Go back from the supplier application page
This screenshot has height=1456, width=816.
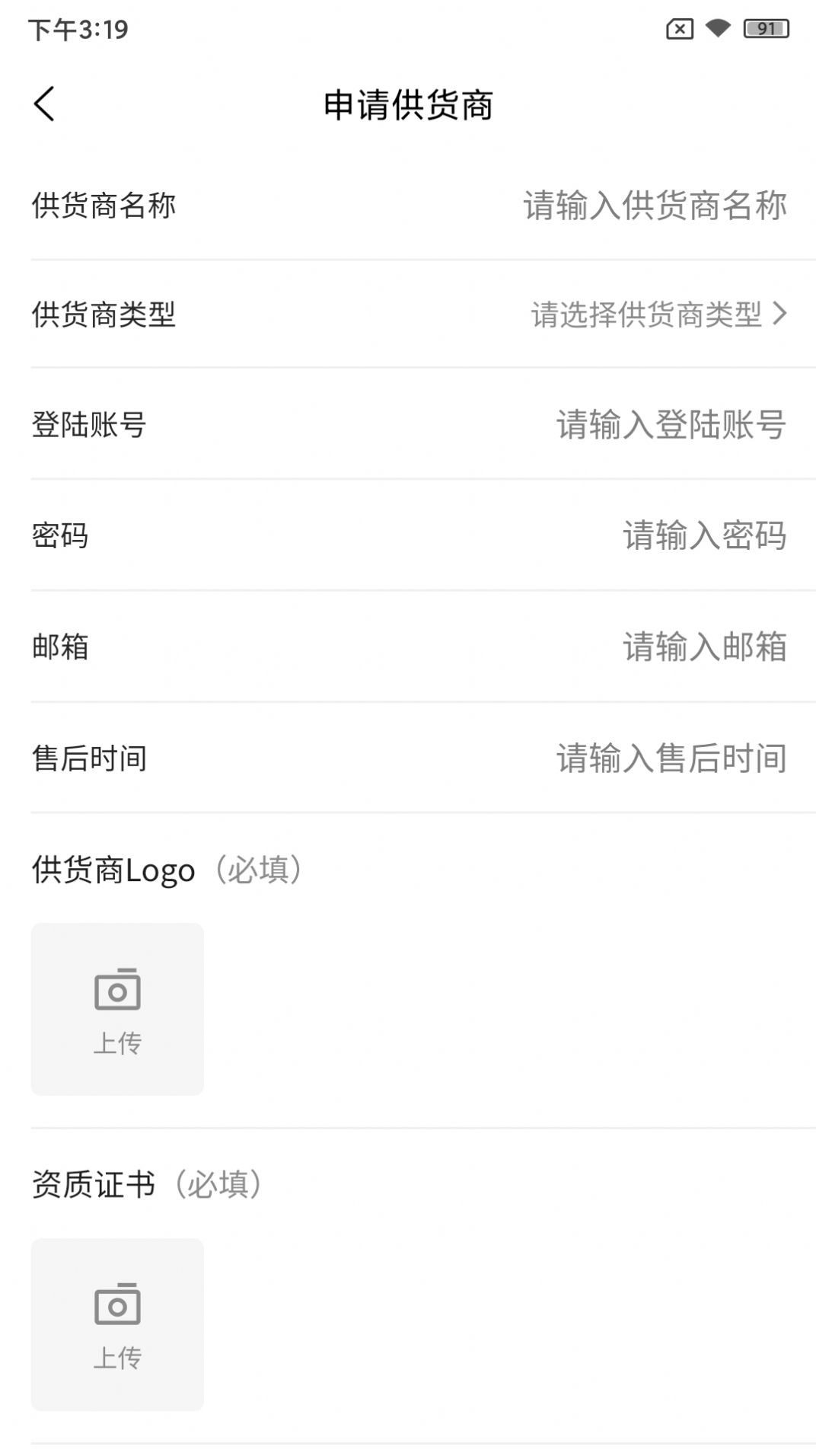(x=44, y=104)
